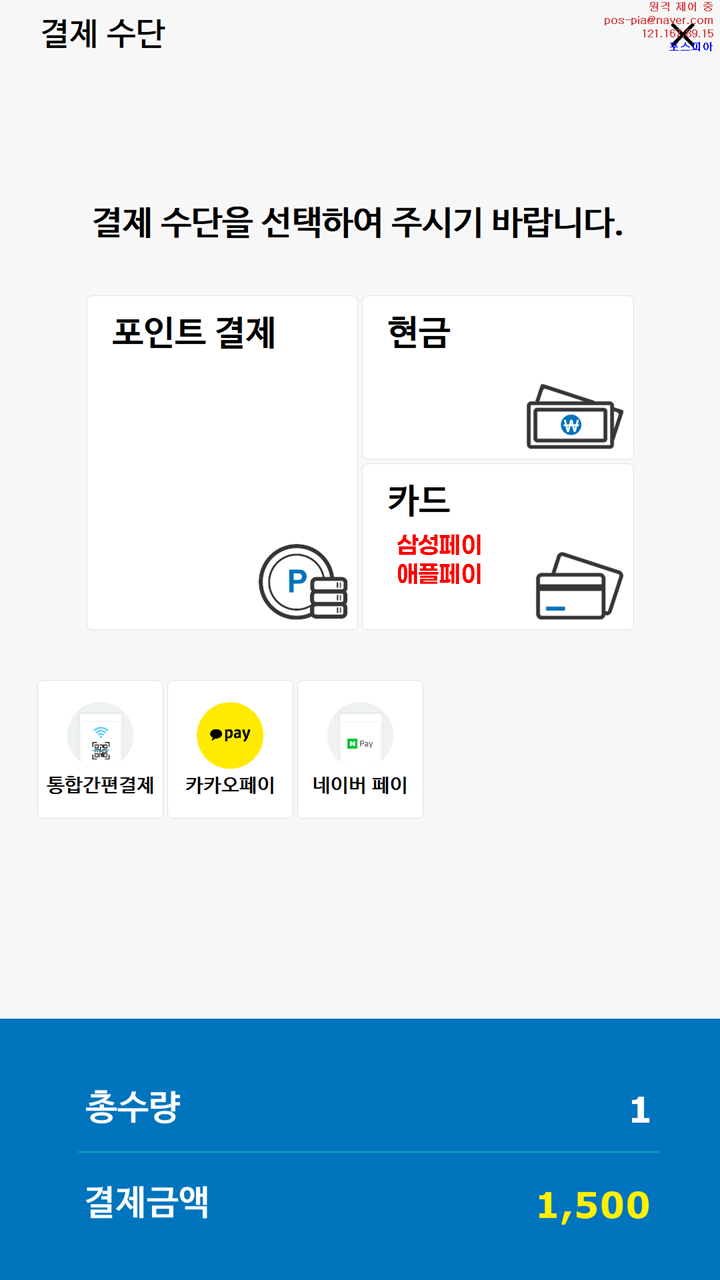Pay using 카카오페이
The image size is (720, 1280).
[230, 749]
